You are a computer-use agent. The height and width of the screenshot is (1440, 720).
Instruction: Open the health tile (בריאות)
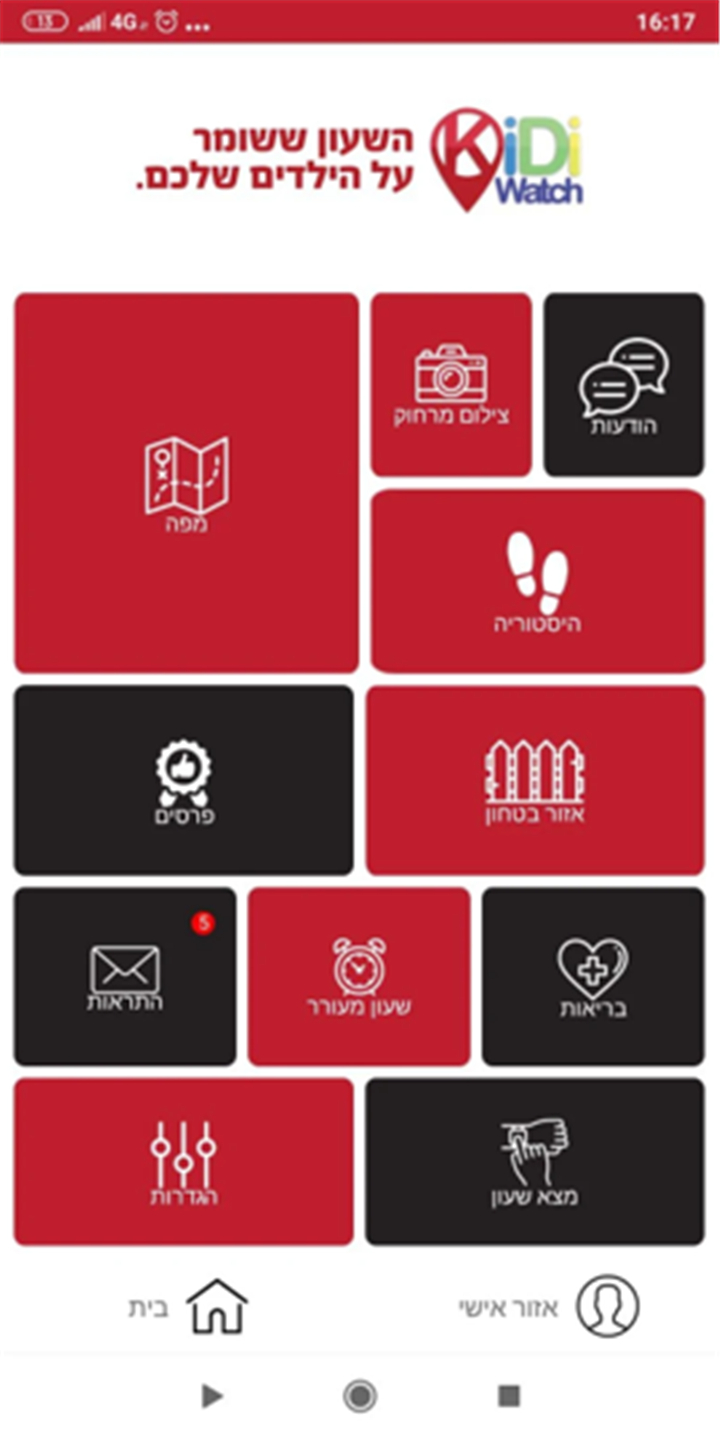pyautogui.click(x=593, y=977)
